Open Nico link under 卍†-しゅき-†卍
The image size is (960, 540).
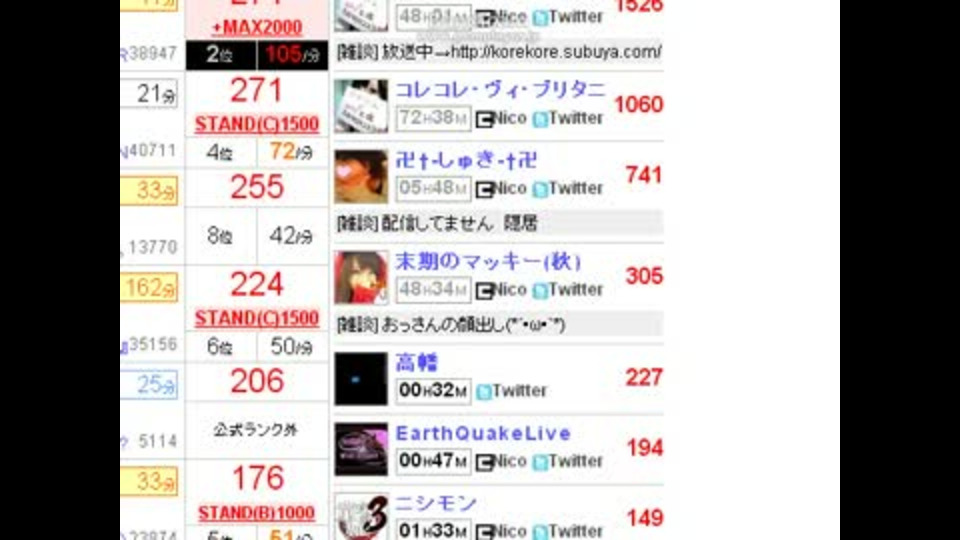(501, 188)
